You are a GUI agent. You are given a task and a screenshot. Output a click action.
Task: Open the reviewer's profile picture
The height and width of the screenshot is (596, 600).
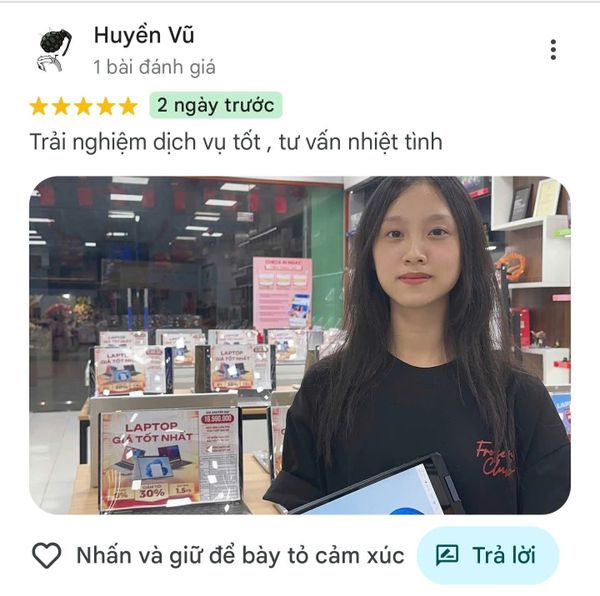click(54, 49)
